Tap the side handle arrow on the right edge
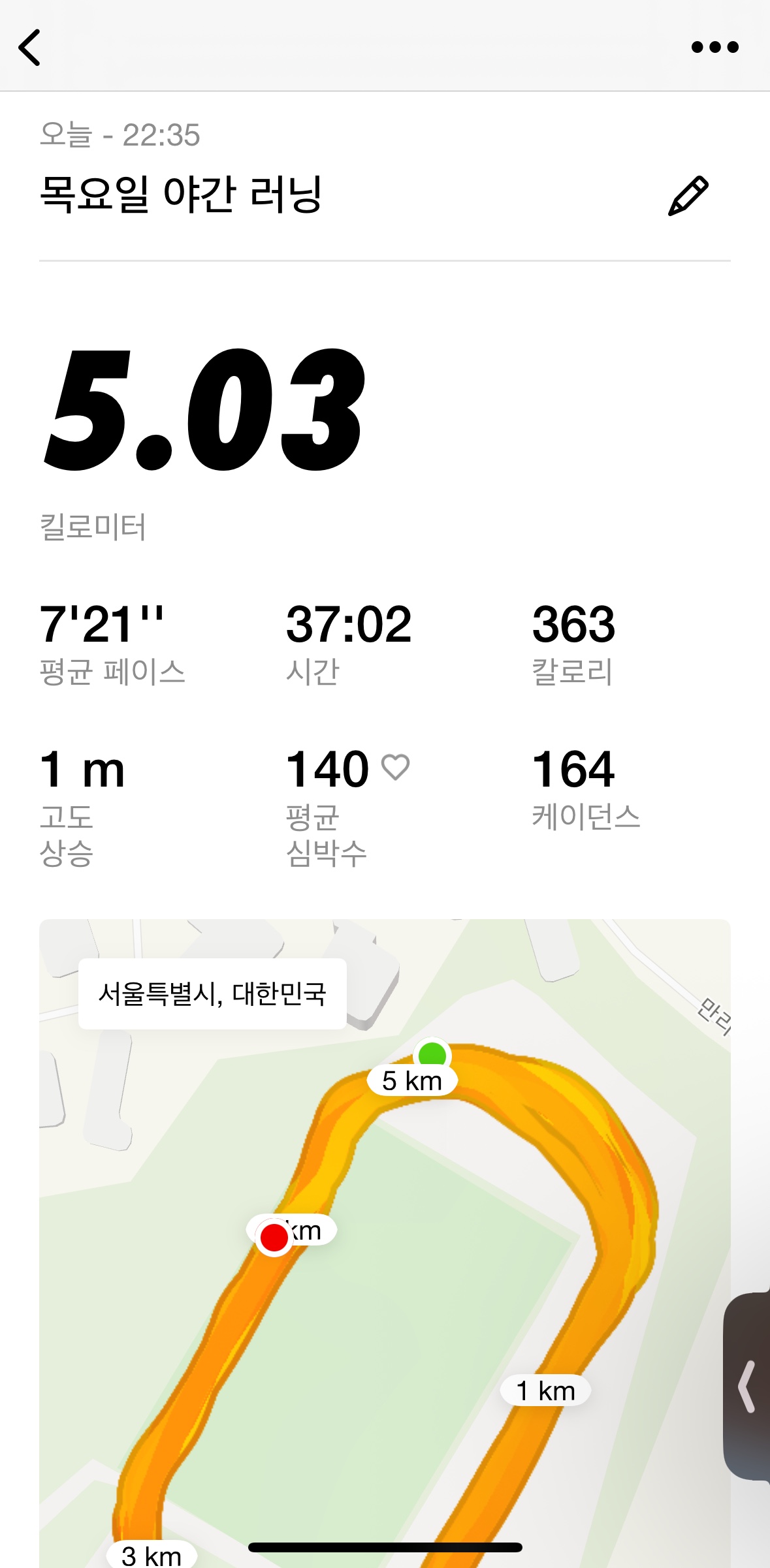770x1568 pixels. coord(748,1387)
